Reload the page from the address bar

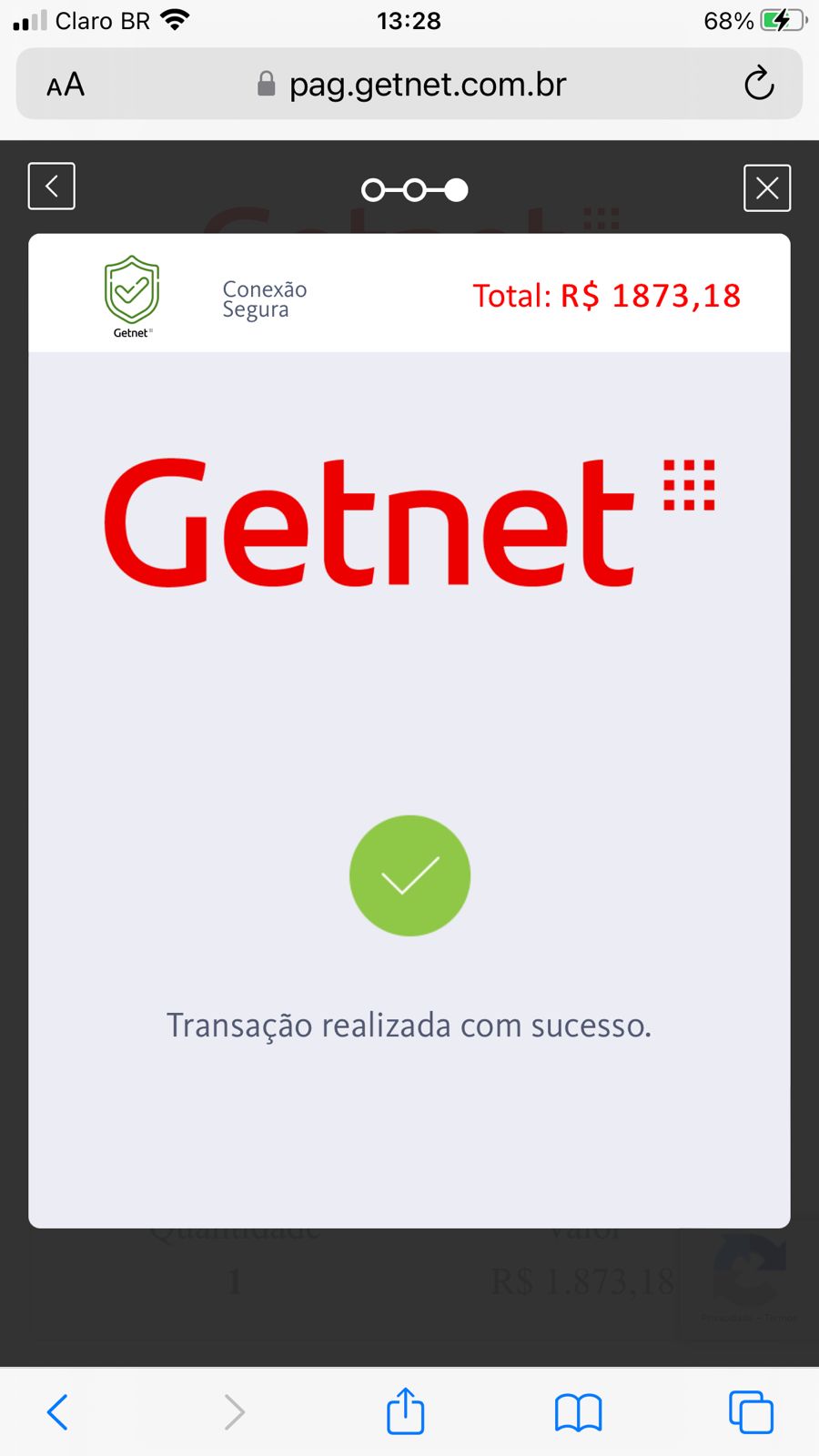pos(758,85)
